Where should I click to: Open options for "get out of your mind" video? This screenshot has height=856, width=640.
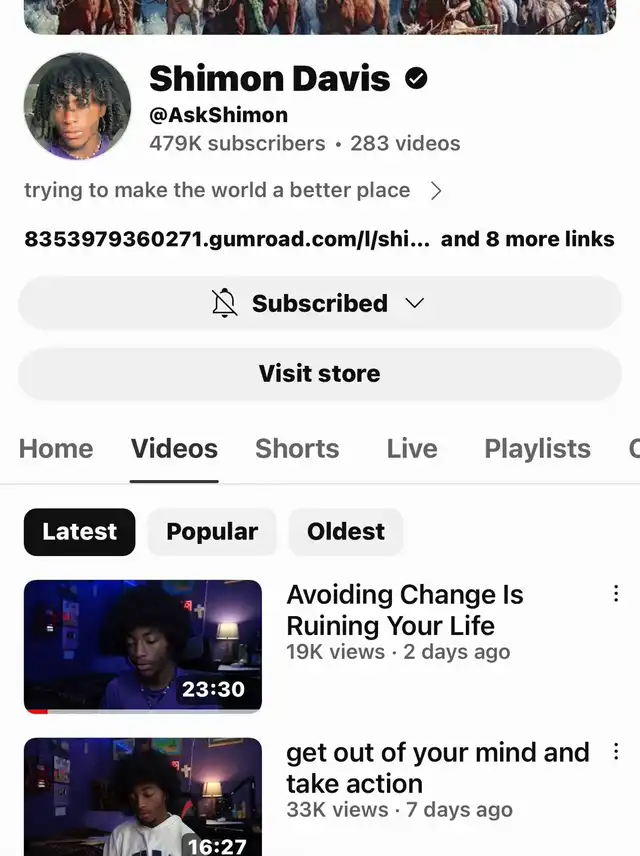pyautogui.click(x=616, y=751)
